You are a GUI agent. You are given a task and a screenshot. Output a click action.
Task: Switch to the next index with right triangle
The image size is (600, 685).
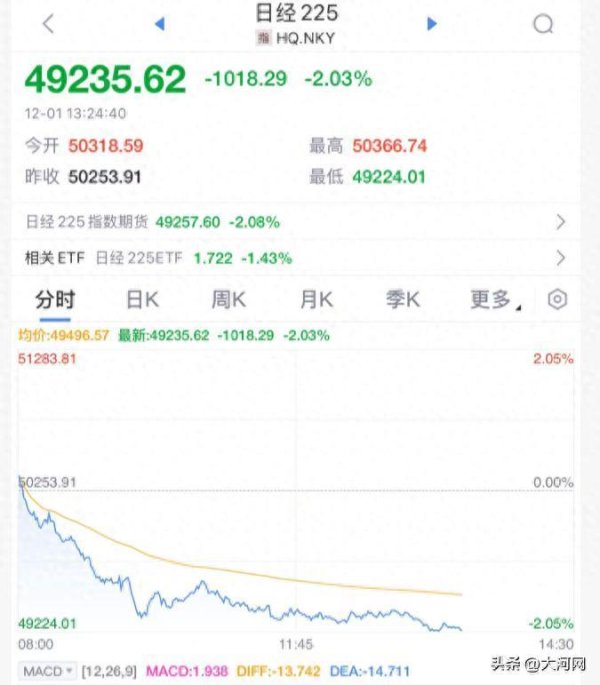tap(432, 24)
